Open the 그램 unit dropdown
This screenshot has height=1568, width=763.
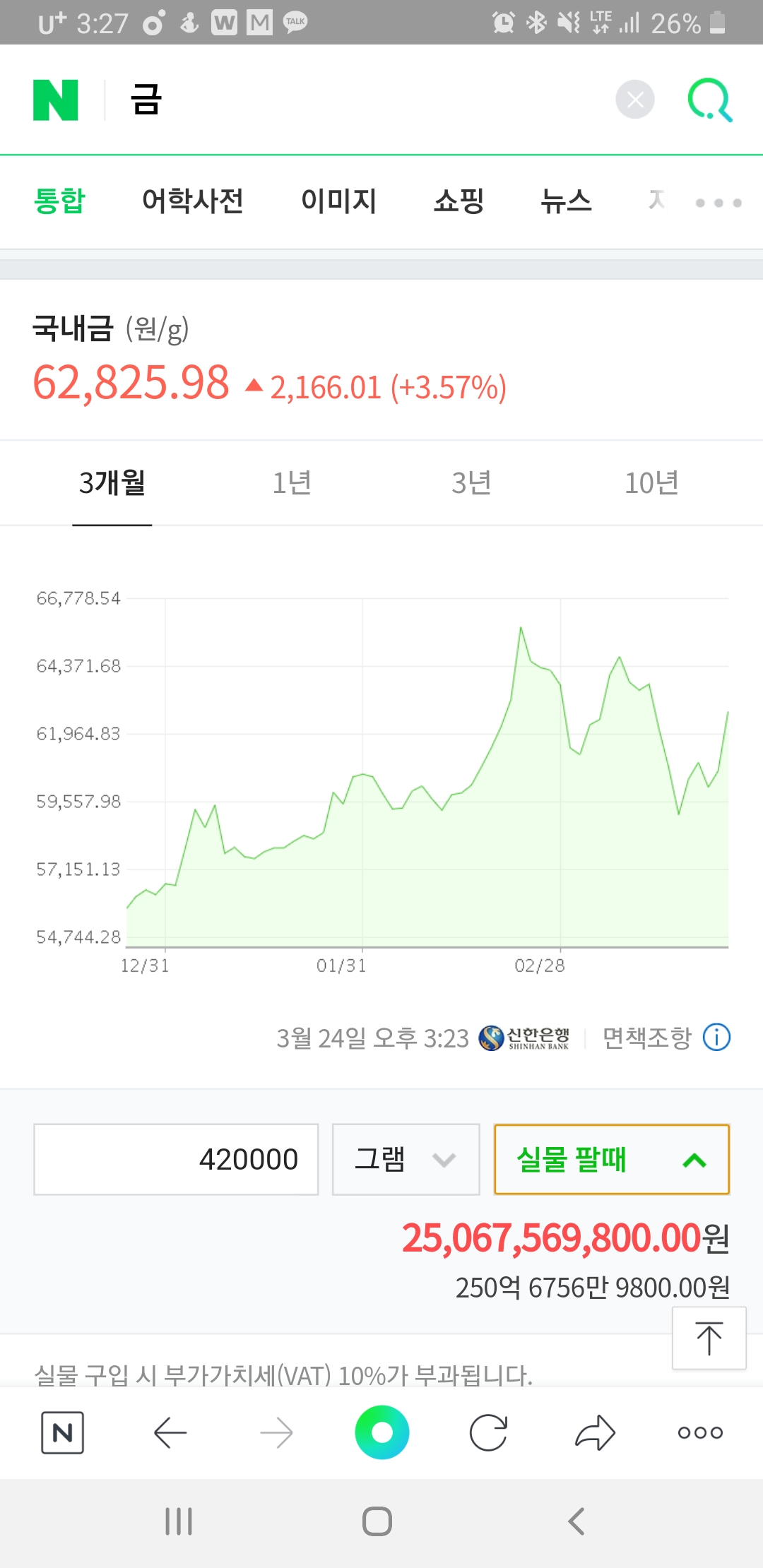click(x=406, y=1159)
